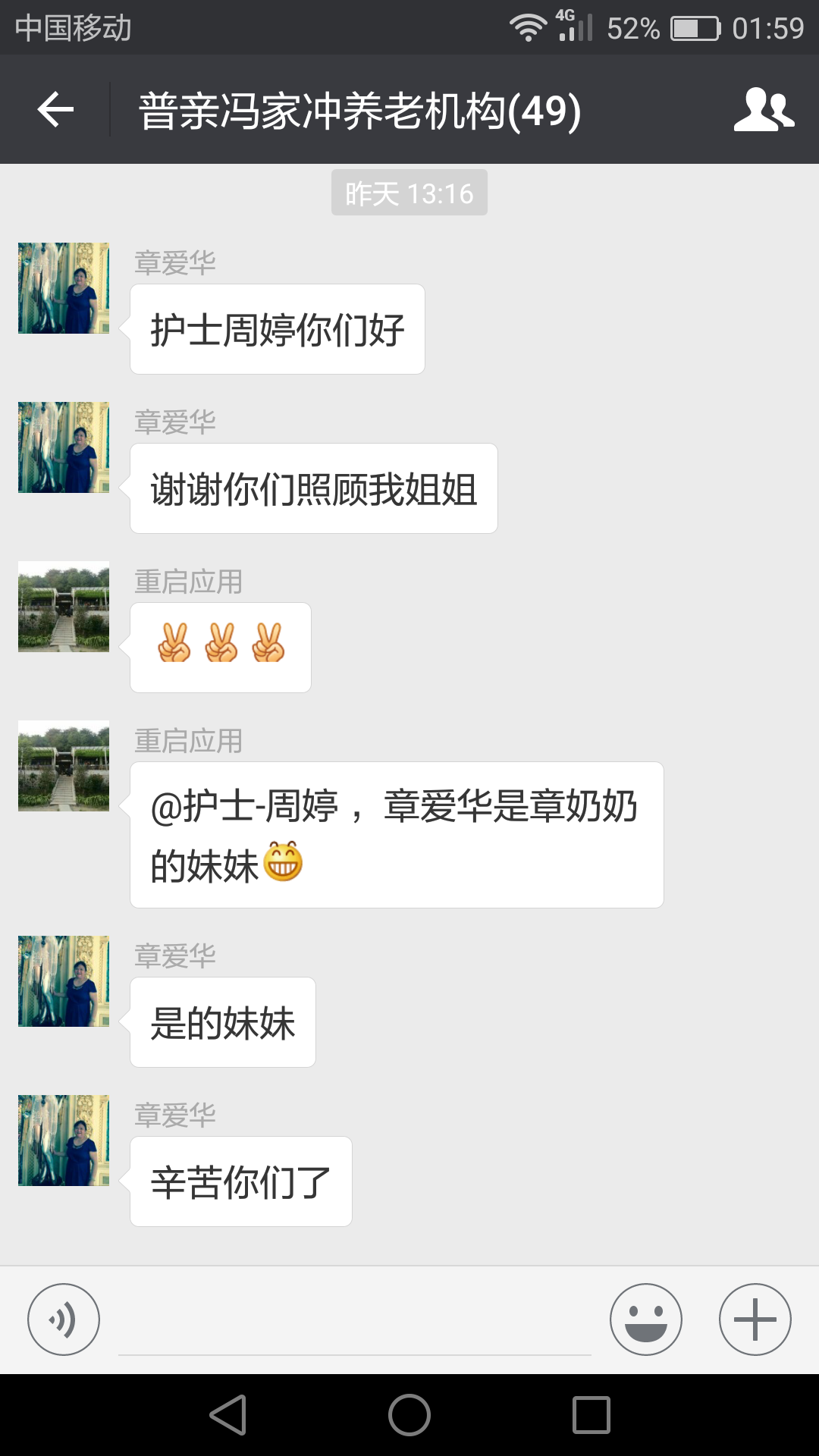Switch to voice message input

(64, 1319)
